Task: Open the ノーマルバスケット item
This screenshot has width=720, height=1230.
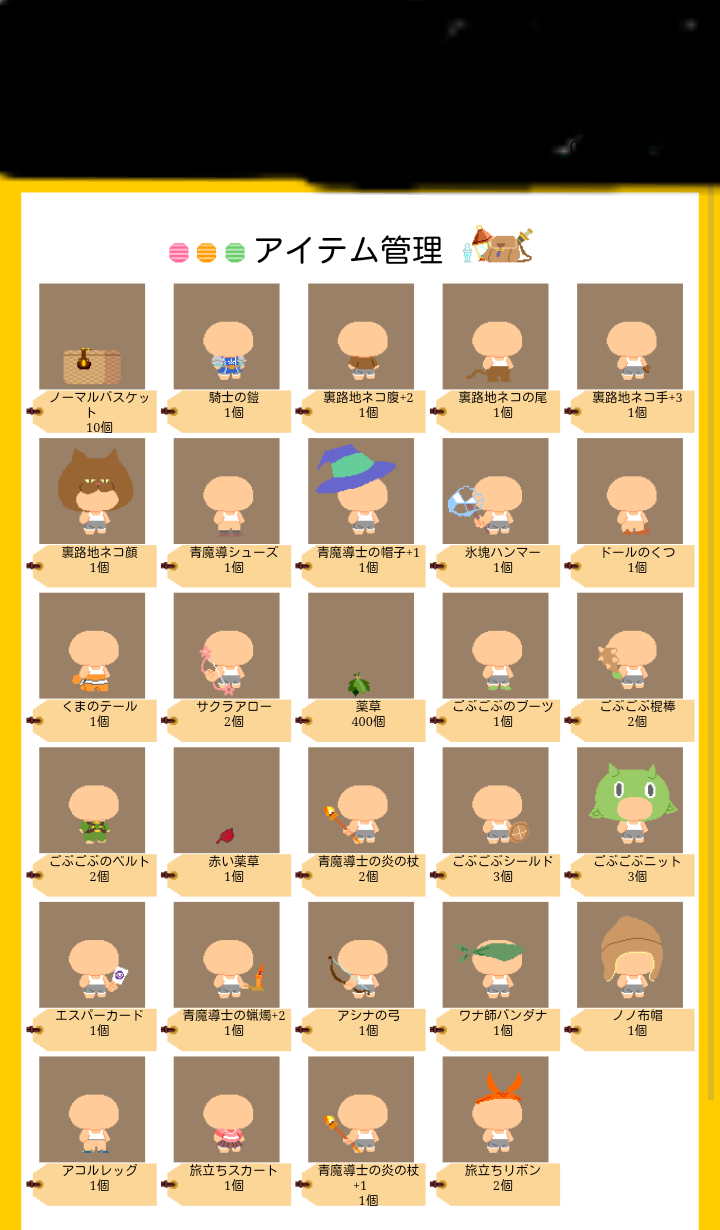Action: (92, 336)
